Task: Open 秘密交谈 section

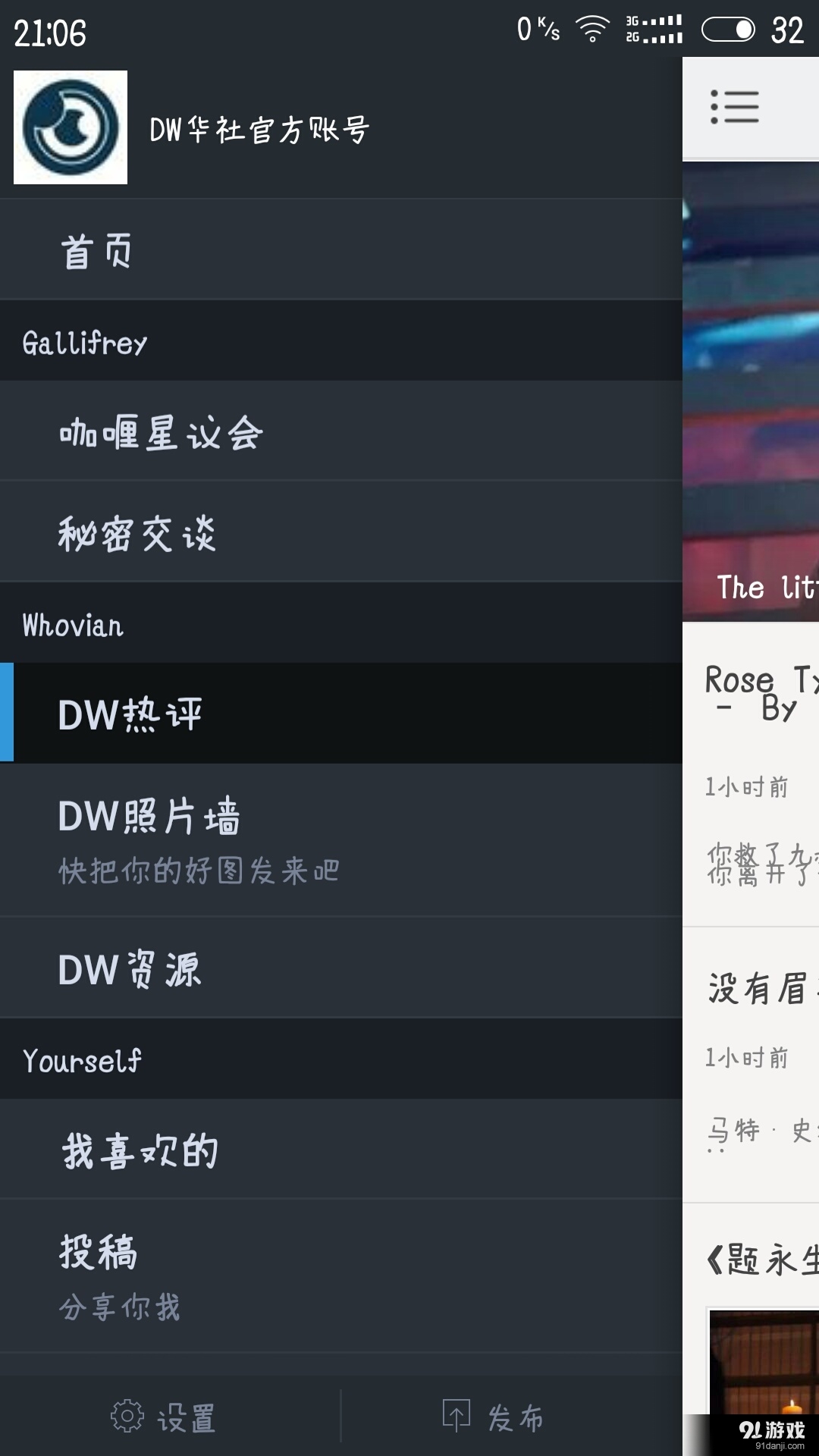Action: (x=341, y=532)
